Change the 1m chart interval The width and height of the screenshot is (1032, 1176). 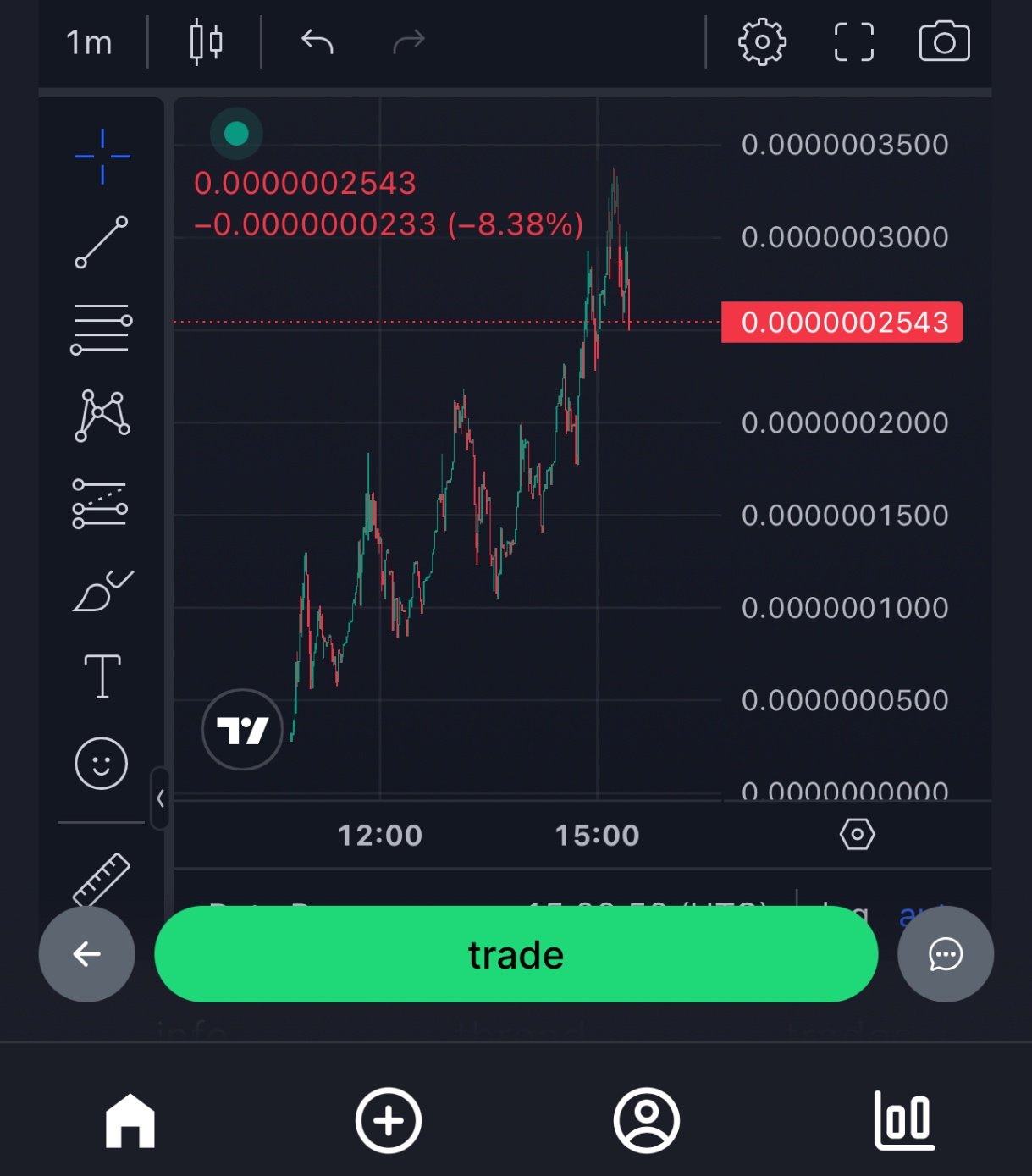89,42
